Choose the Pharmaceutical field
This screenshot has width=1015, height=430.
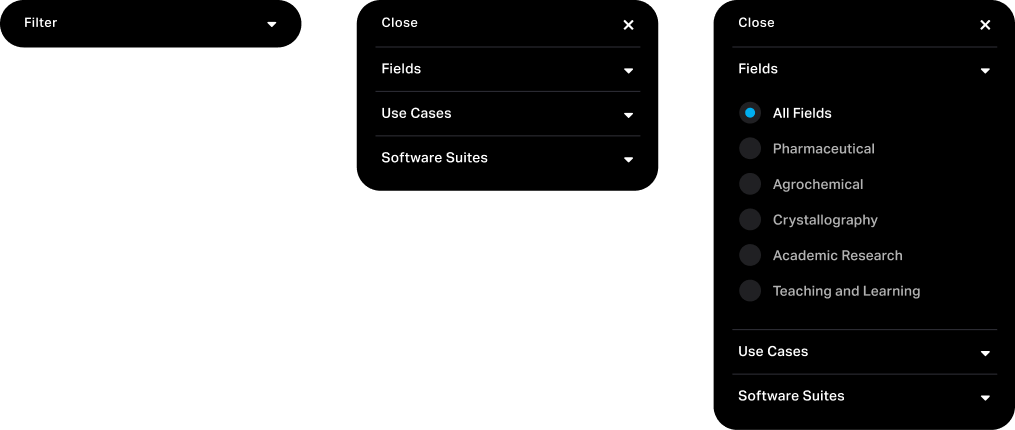[x=750, y=149]
